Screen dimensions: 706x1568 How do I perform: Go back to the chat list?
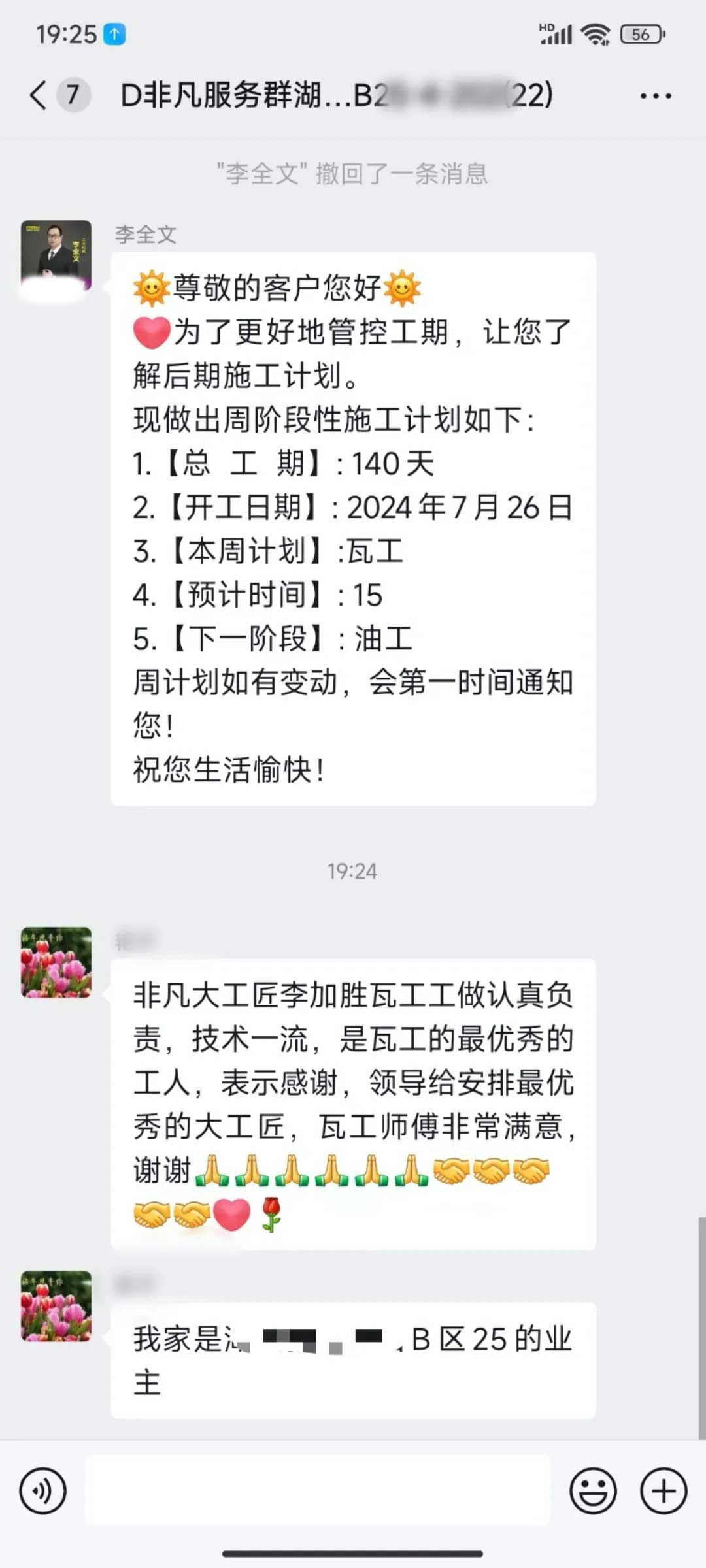coord(39,95)
